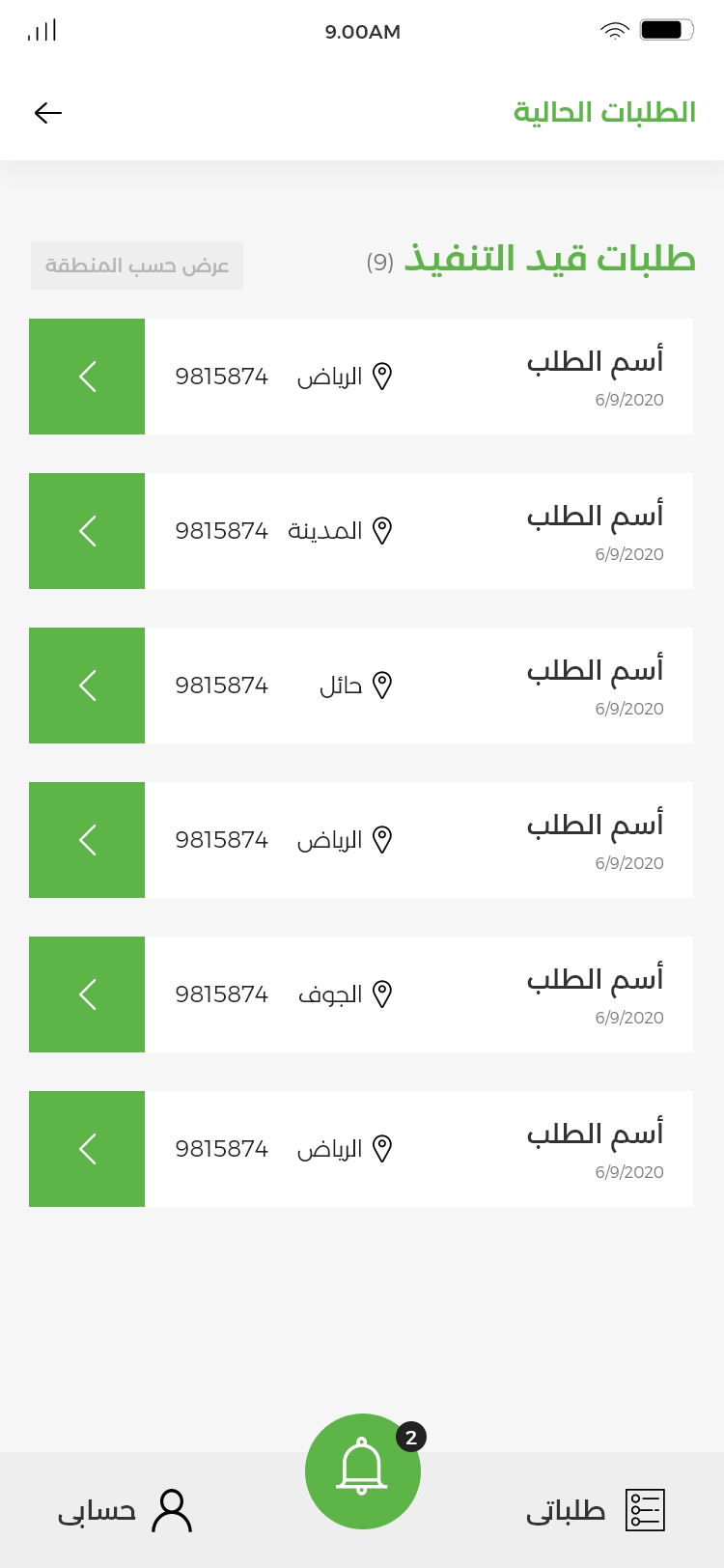Open the first الرياض order chevron

(x=87, y=377)
